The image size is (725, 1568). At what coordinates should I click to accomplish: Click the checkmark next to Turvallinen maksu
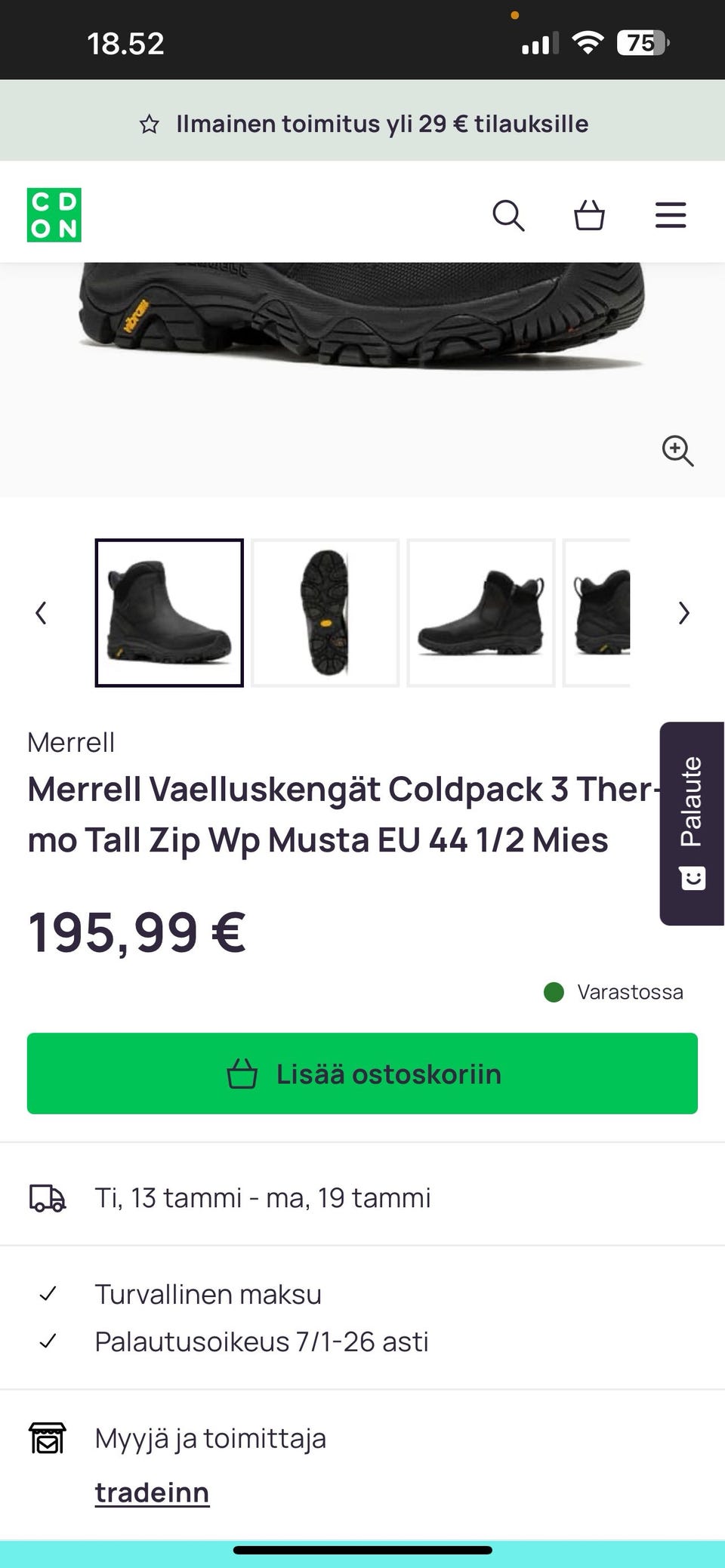tap(48, 1292)
